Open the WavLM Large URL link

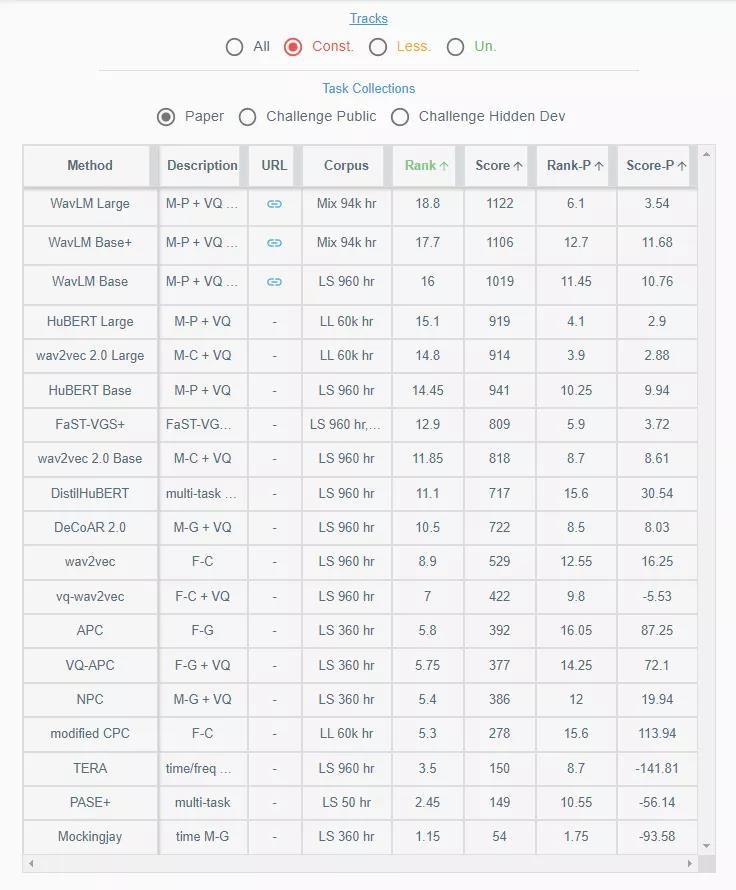click(x=274, y=204)
